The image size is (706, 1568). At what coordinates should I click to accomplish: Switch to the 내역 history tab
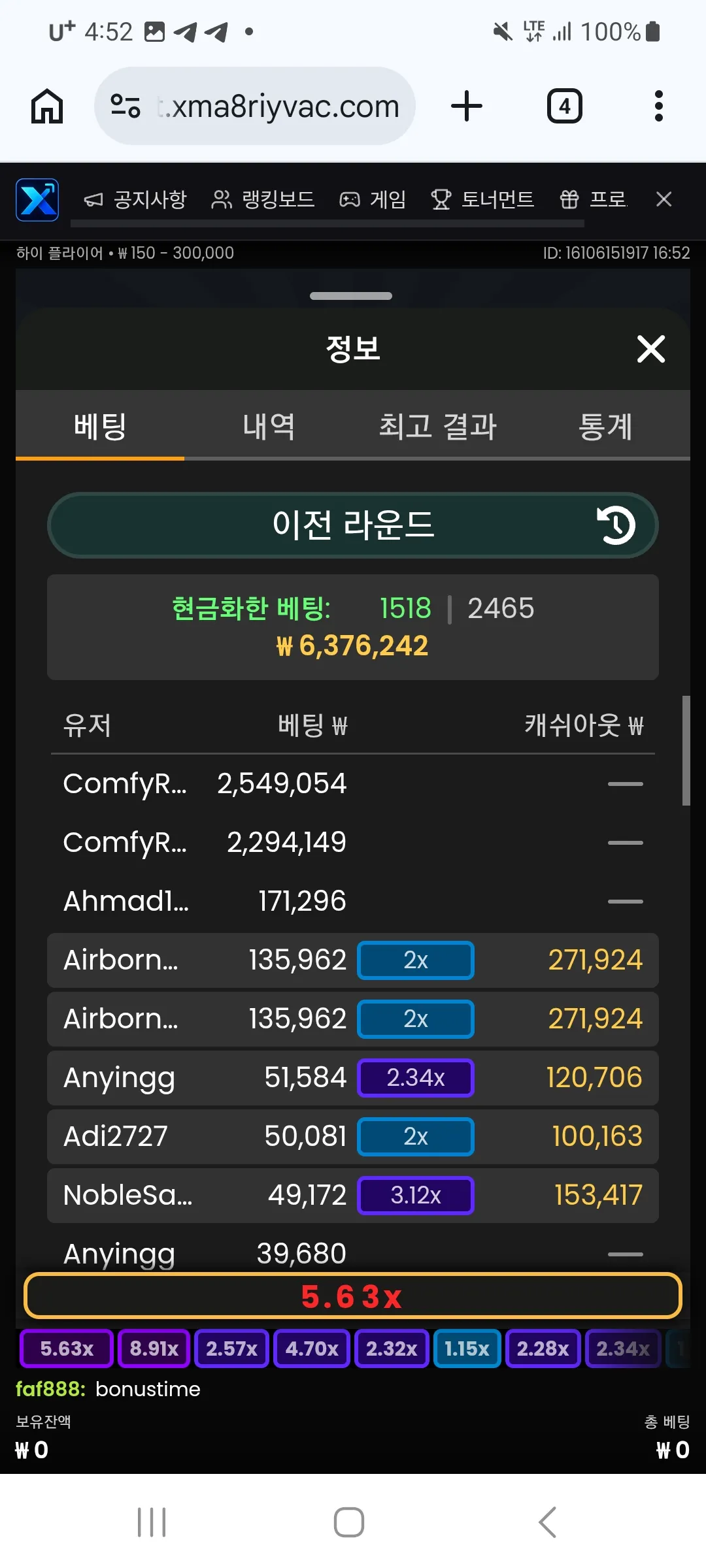click(x=269, y=427)
